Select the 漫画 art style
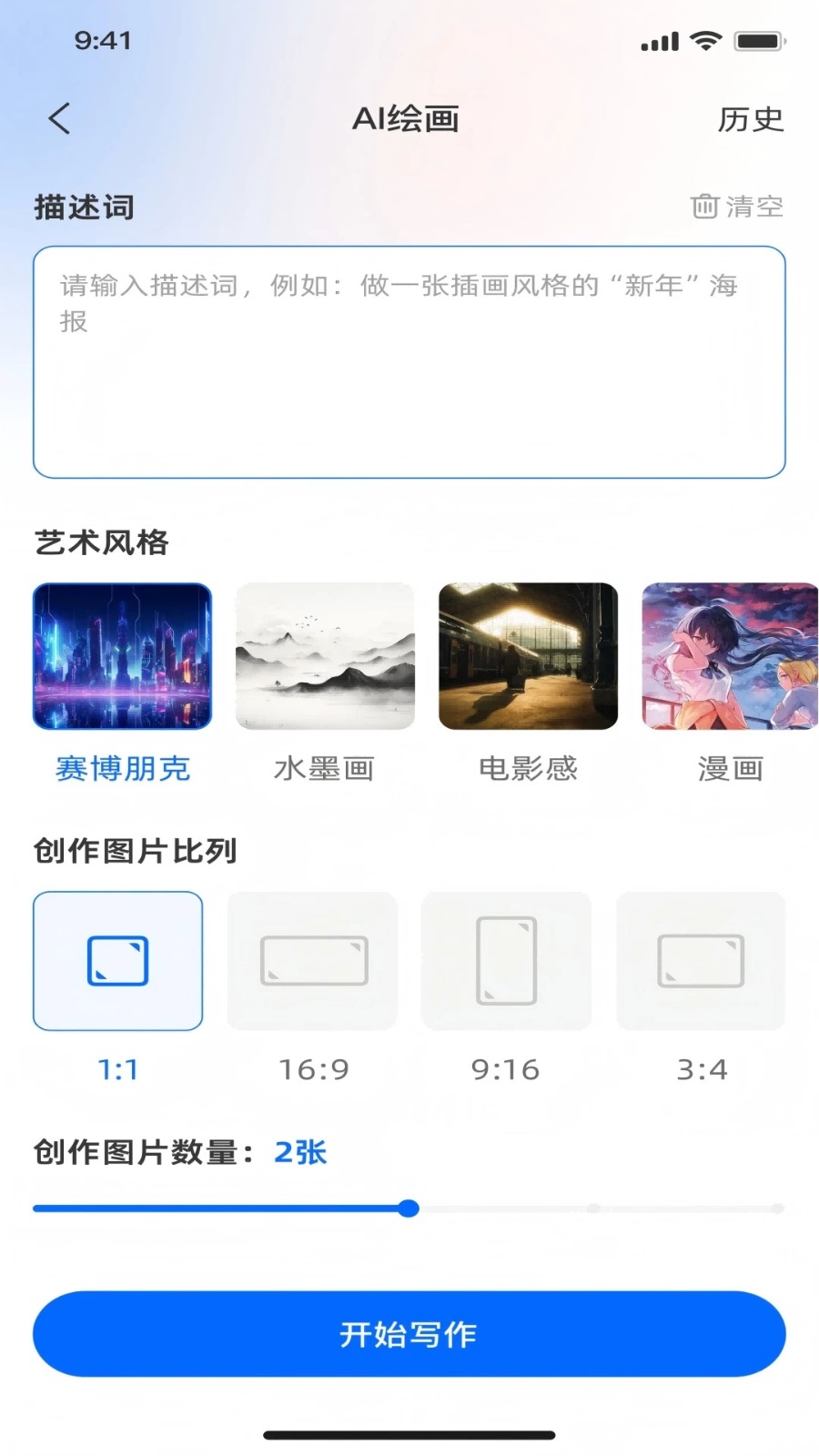 click(x=730, y=656)
